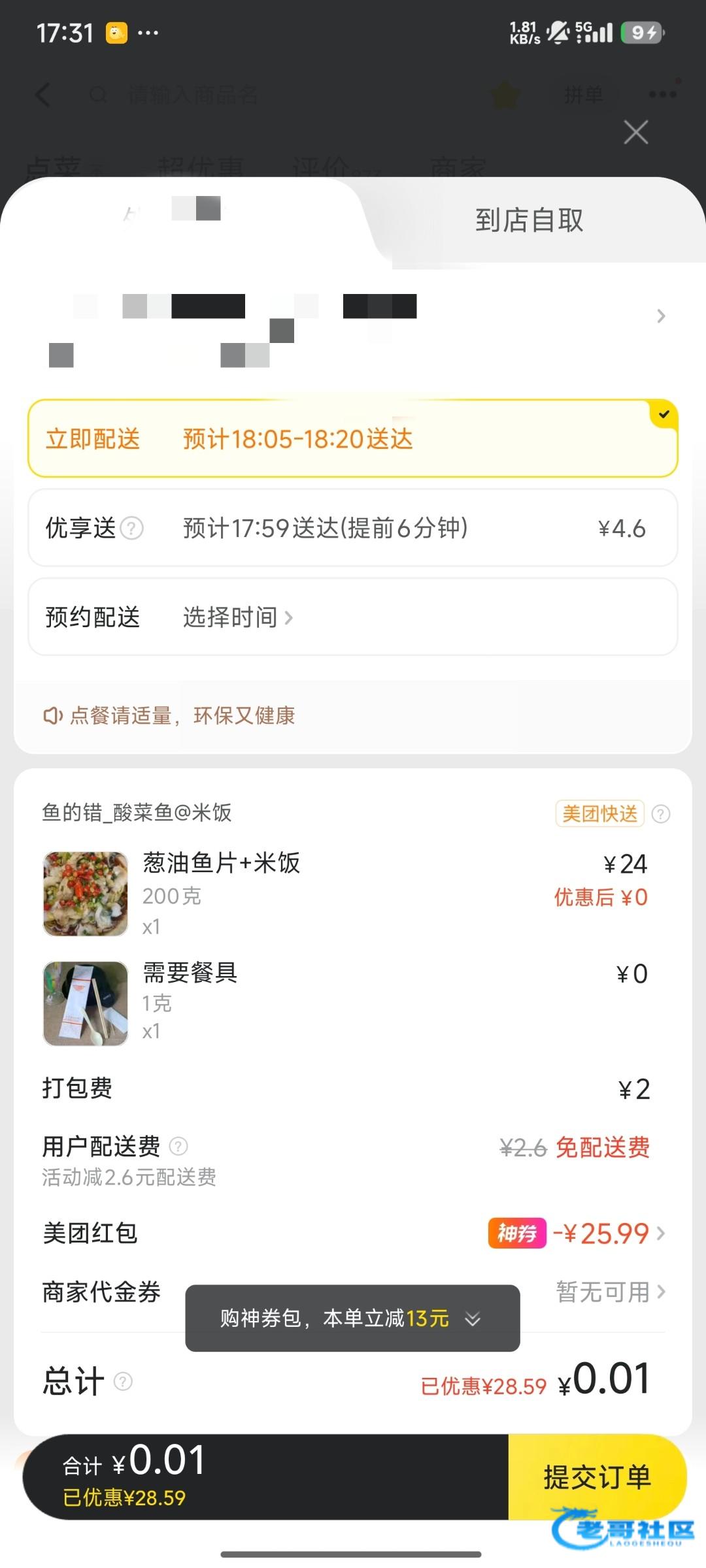Expand the 购神券包 discount banner

(x=352, y=1318)
